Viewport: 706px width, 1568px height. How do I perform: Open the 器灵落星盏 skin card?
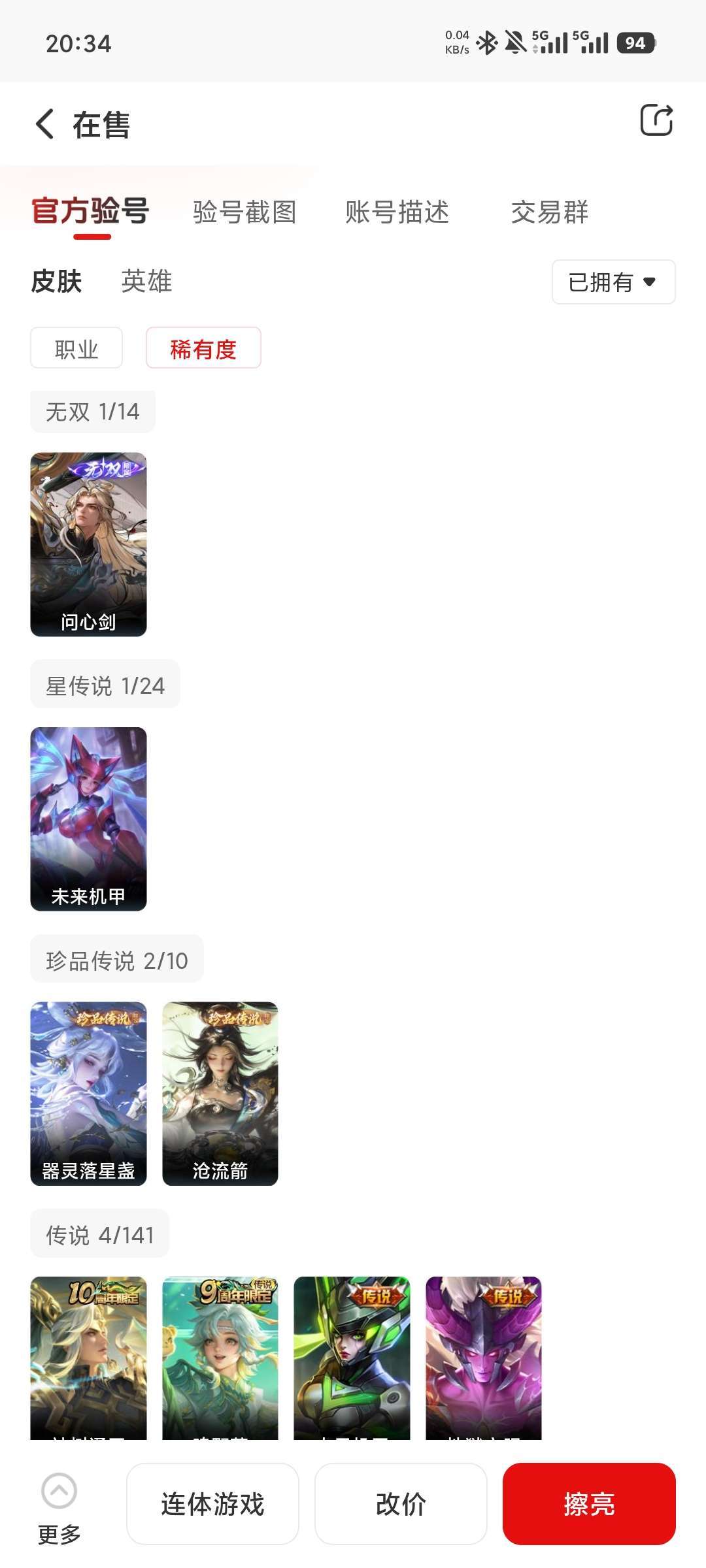pyautogui.click(x=88, y=1093)
